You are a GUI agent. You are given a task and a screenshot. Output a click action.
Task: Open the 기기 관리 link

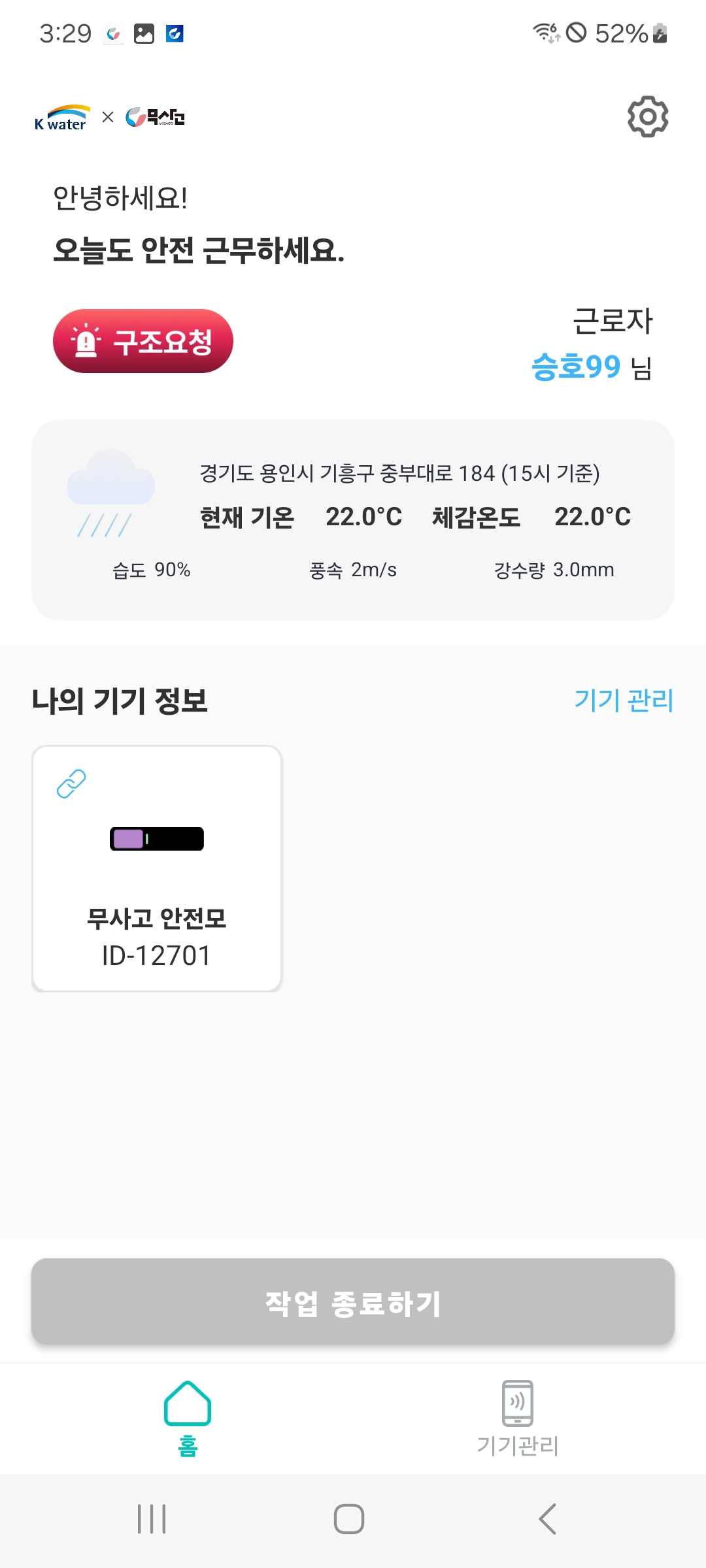(x=624, y=700)
